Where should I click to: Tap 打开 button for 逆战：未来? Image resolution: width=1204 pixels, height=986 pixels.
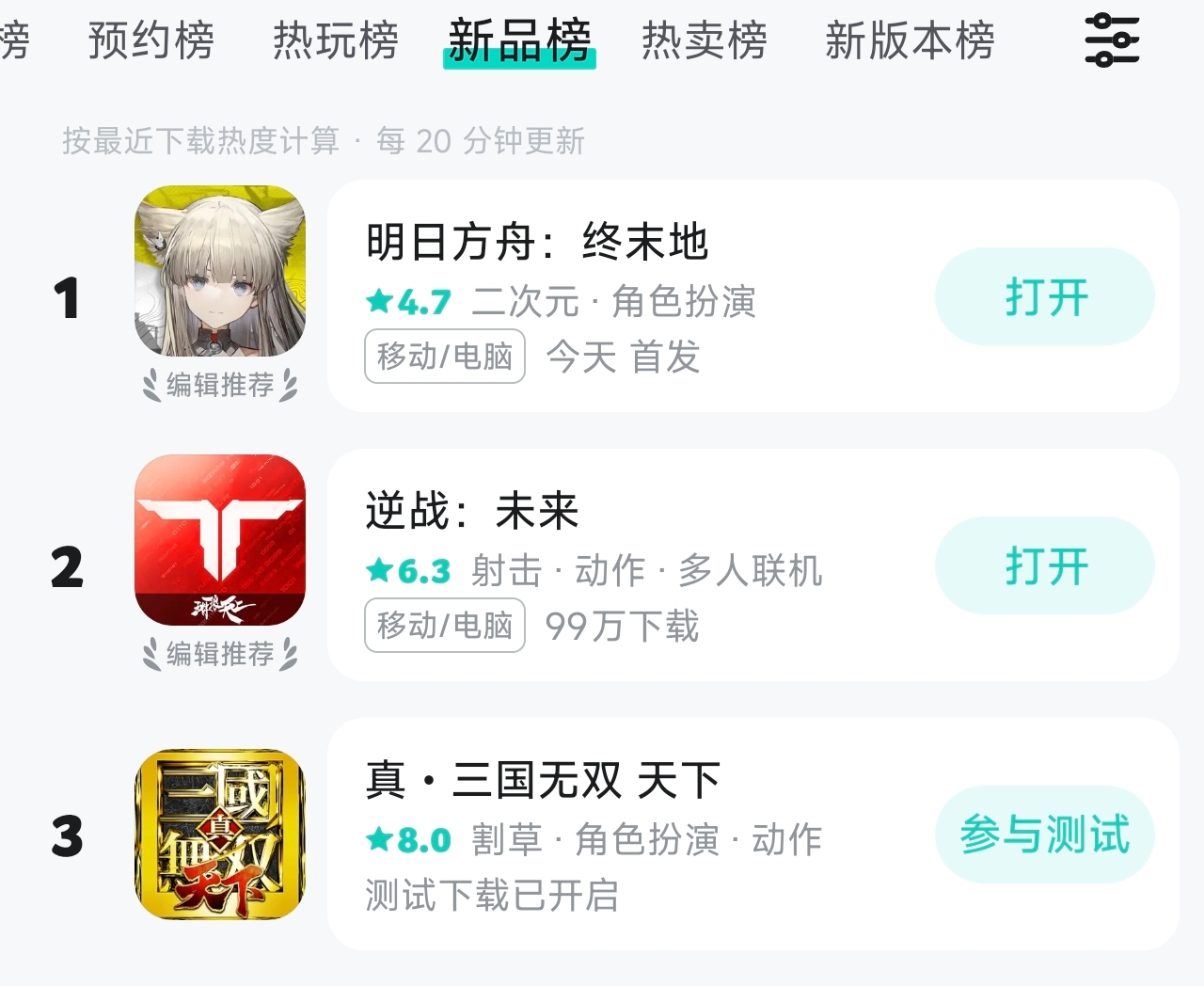[x=1045, y=565]
